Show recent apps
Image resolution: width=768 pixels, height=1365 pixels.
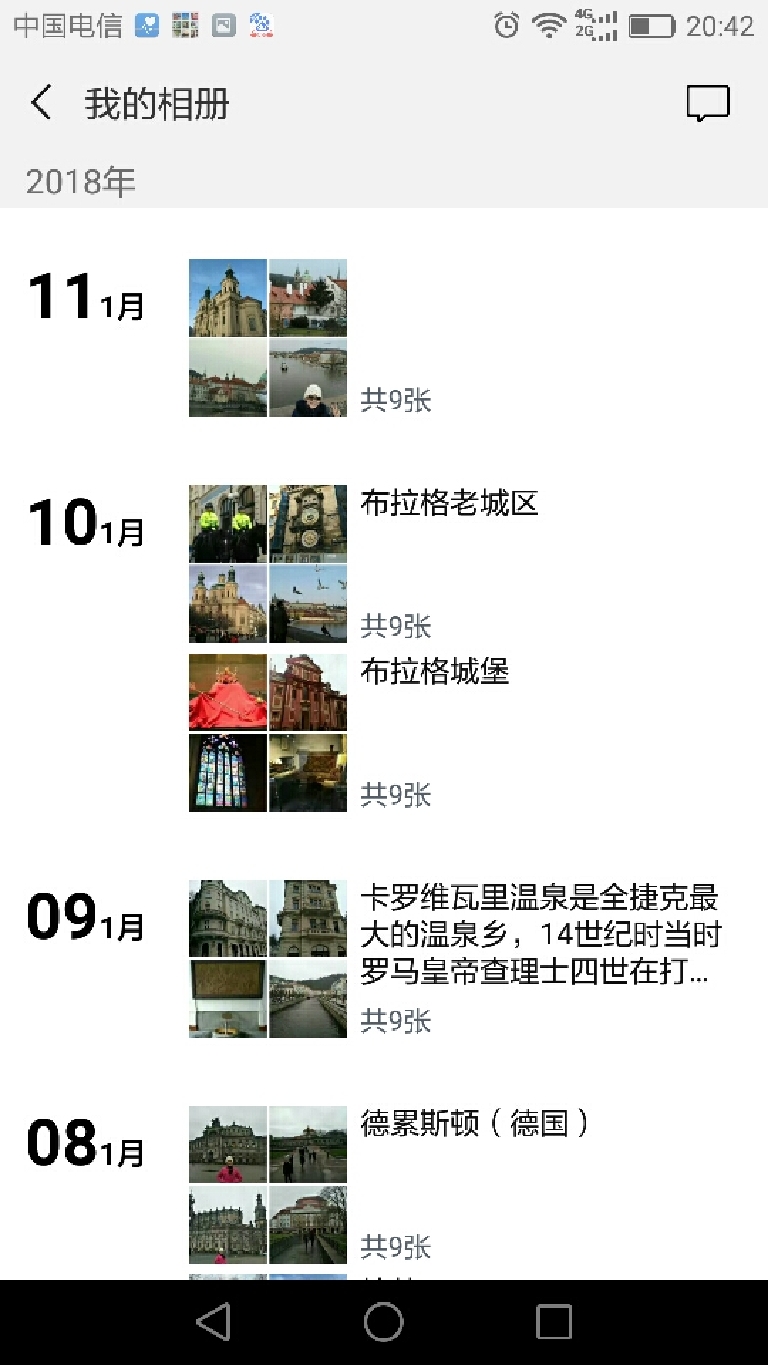[x=554, y=1322]
